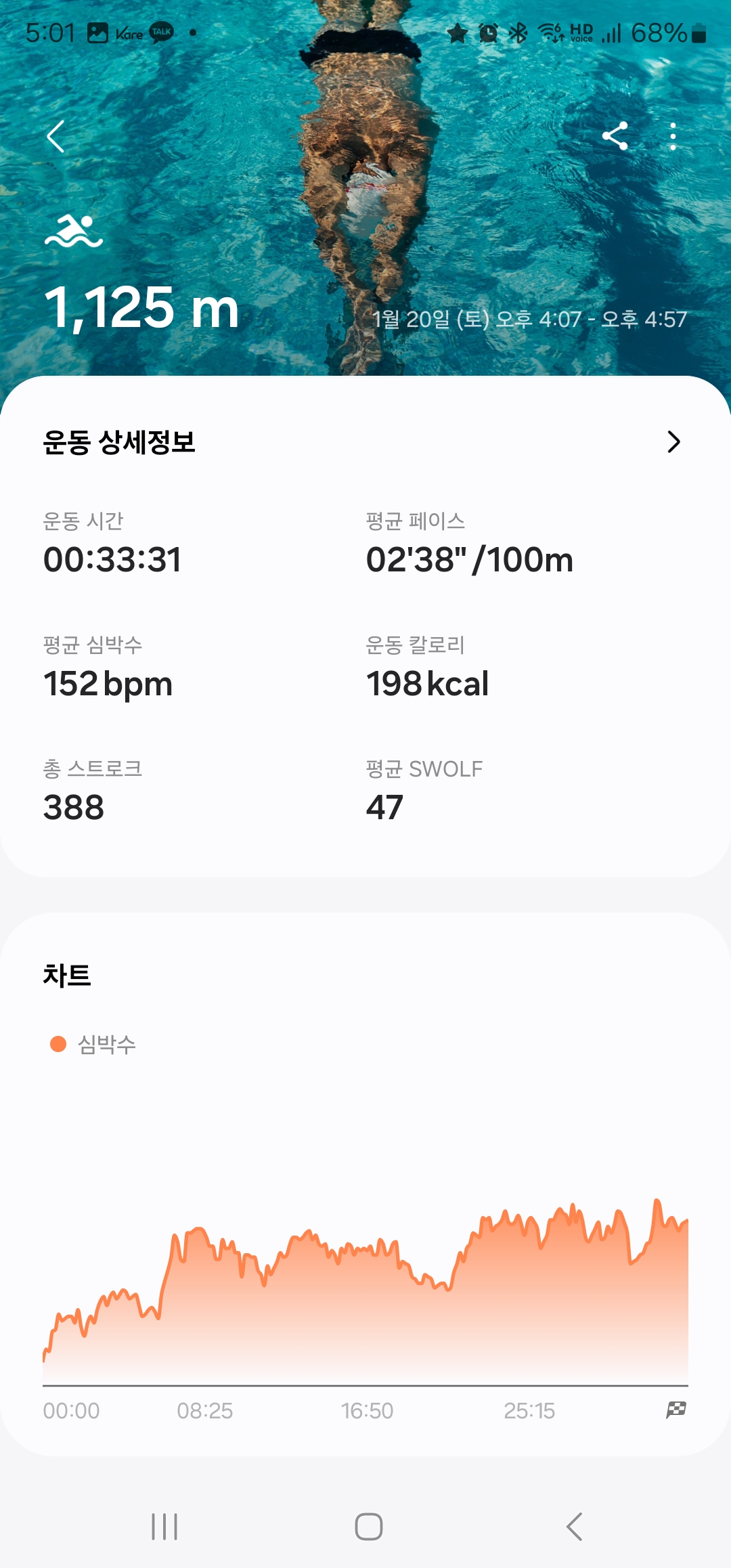Open 운동 상세정보 details chevron
Viewport: 731px width, 1568px height.
[x=673, y=442]
